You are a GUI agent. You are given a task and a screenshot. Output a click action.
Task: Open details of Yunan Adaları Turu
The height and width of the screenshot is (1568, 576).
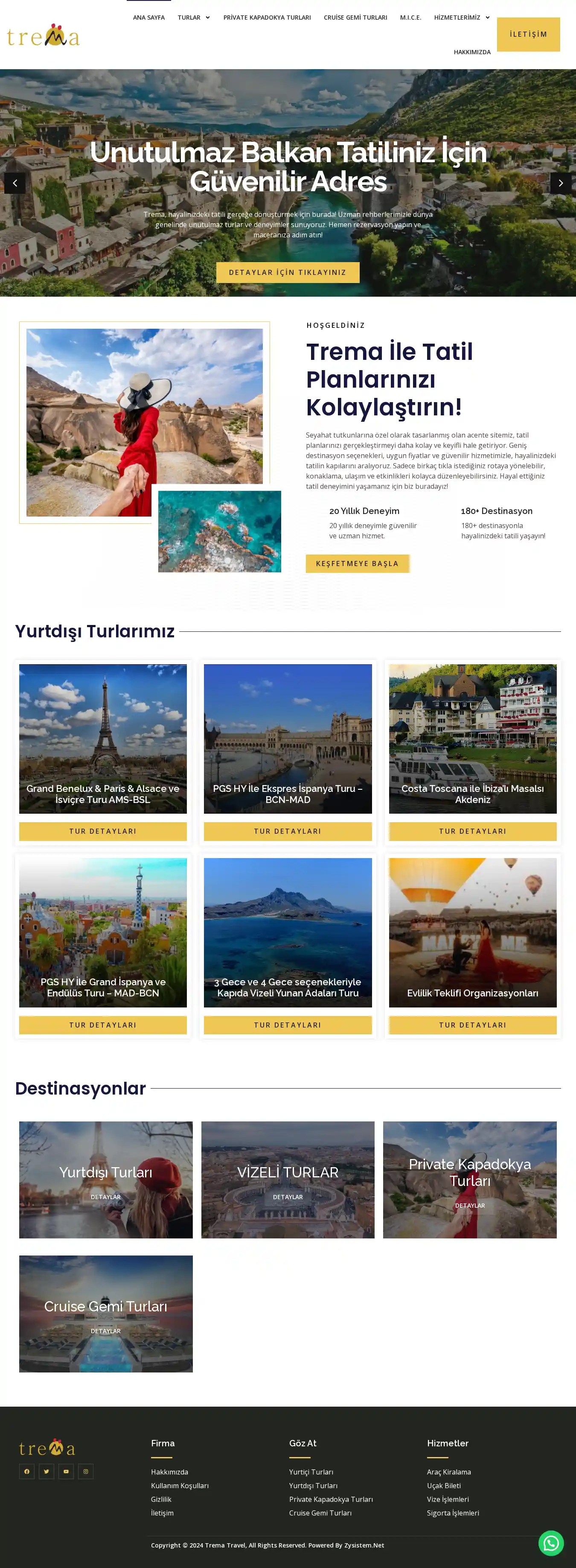[x=288, y=1025]
